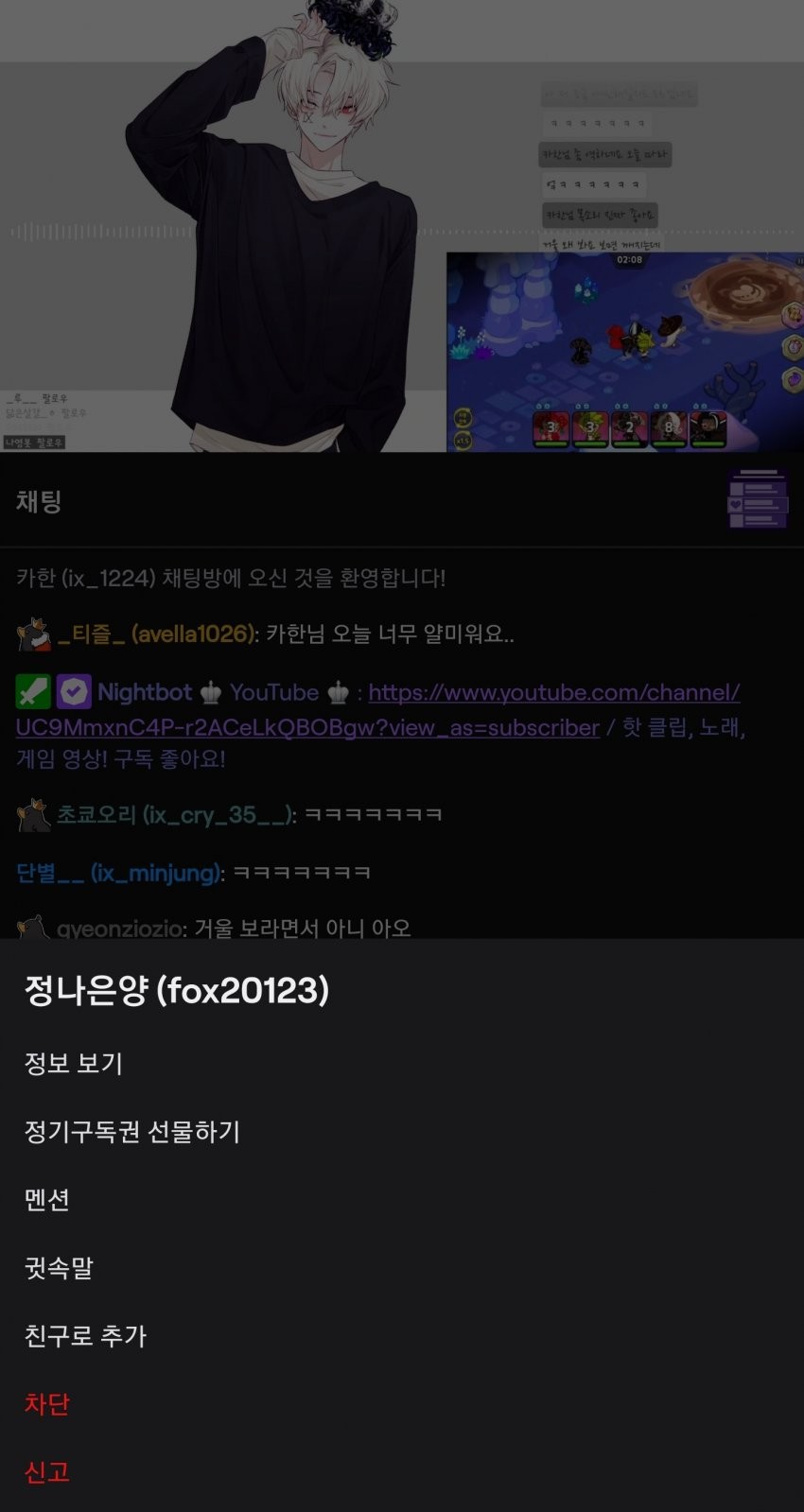Tap the dimmed video stream above chat
Viewport: 804px width, 1512px height.
click(x=402, y=227)
